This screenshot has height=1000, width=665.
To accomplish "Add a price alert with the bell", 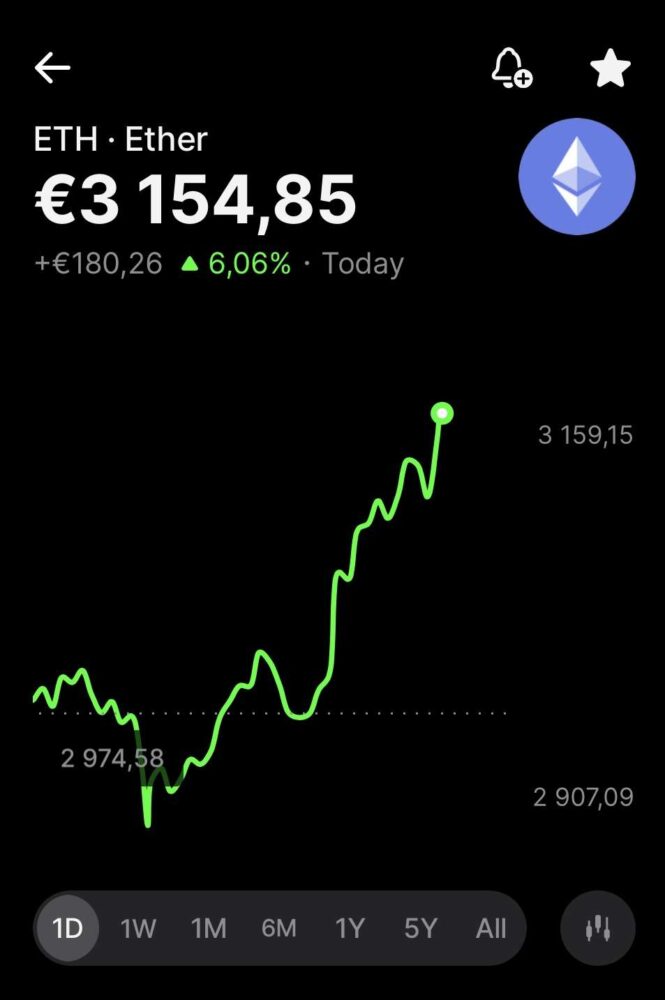I will coord(511,68).
